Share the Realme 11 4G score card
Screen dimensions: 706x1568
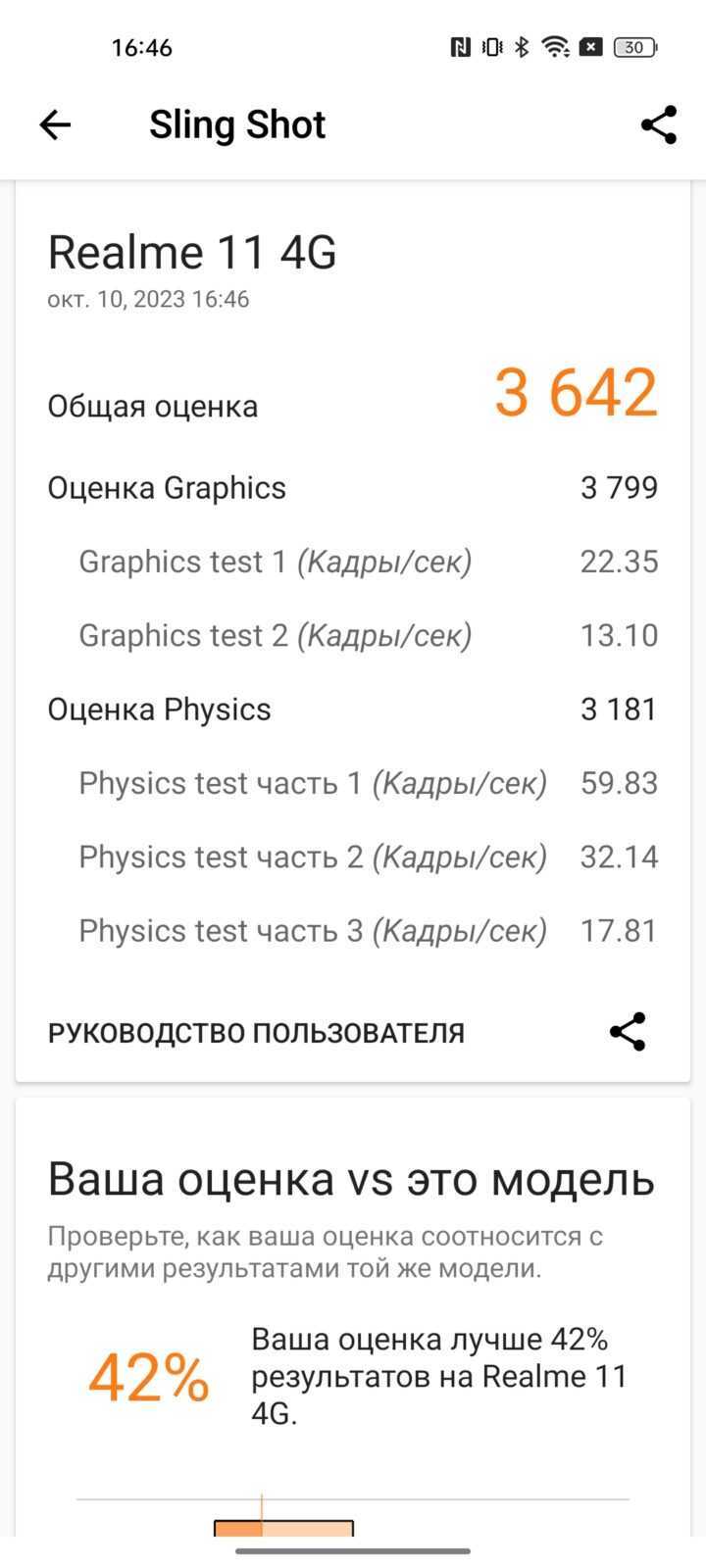[628, 1032]
